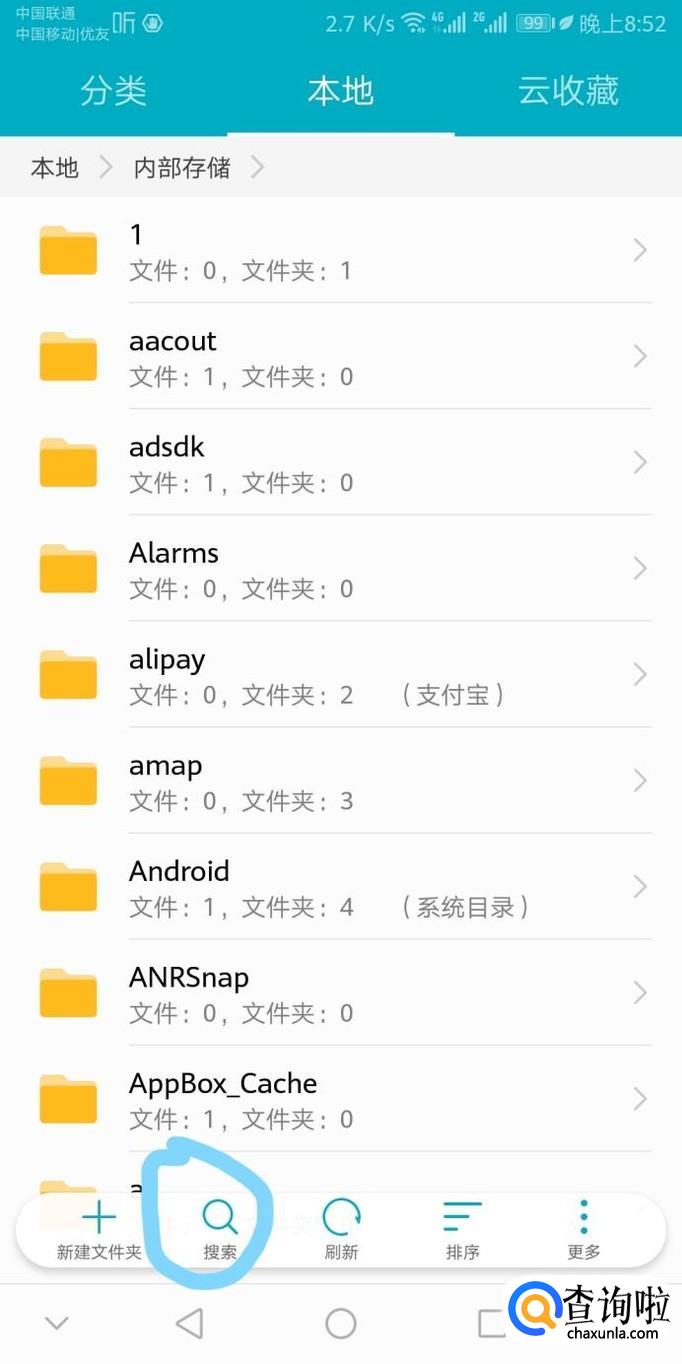Open the ANRSnap folder

340,993
